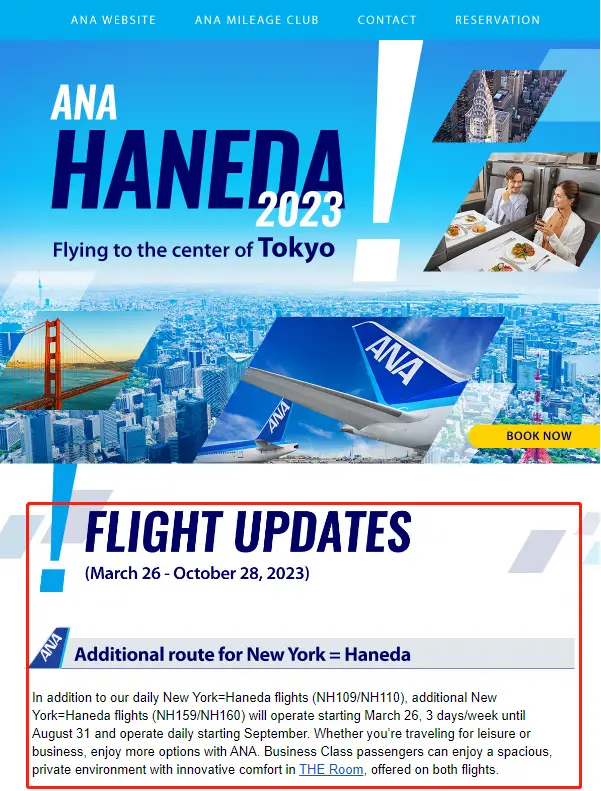
Task: Tap the yellow Book Now button
Action: pyautogui.click(x=538, y=436)
